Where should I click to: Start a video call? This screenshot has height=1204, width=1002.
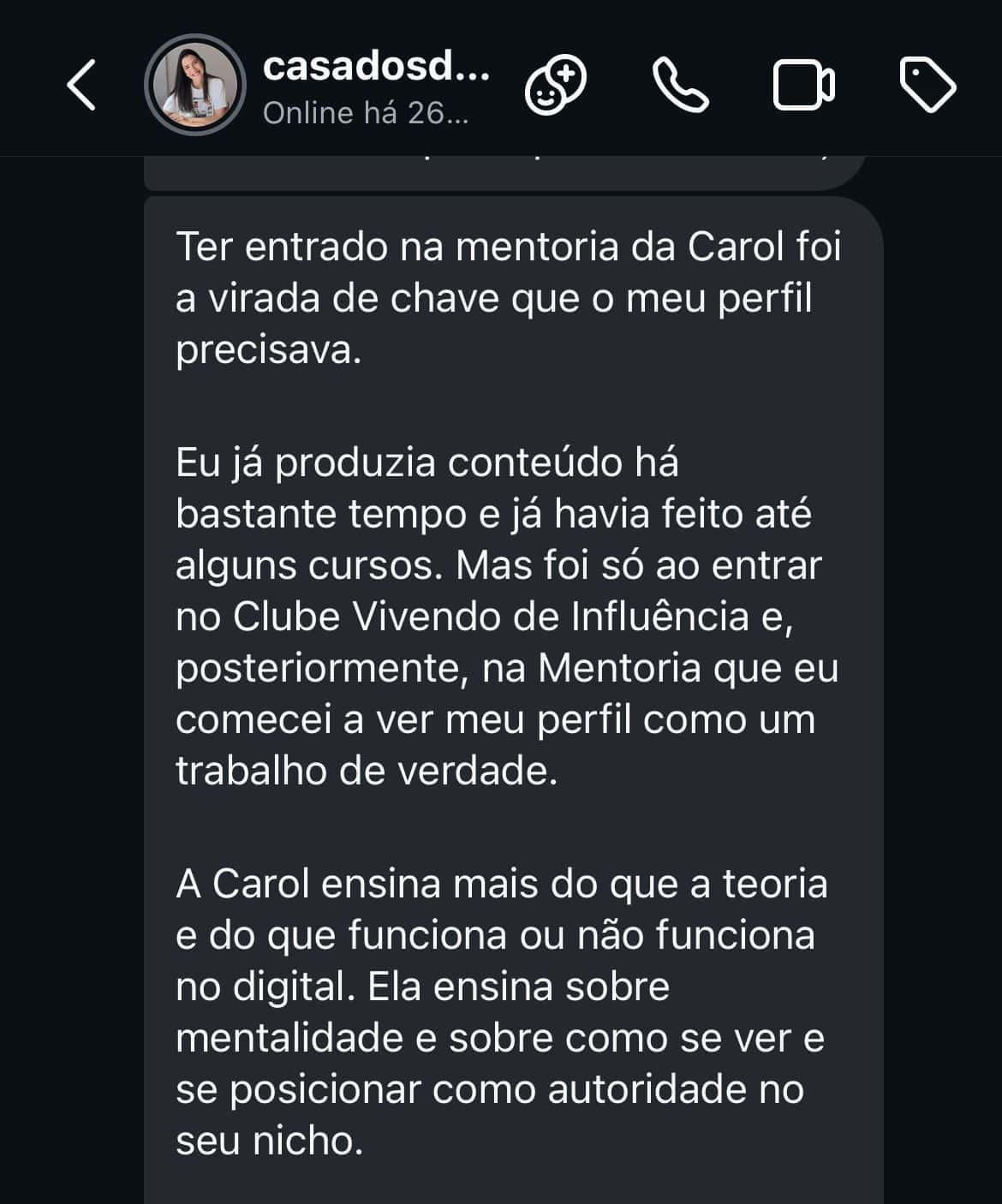(803, 86)
